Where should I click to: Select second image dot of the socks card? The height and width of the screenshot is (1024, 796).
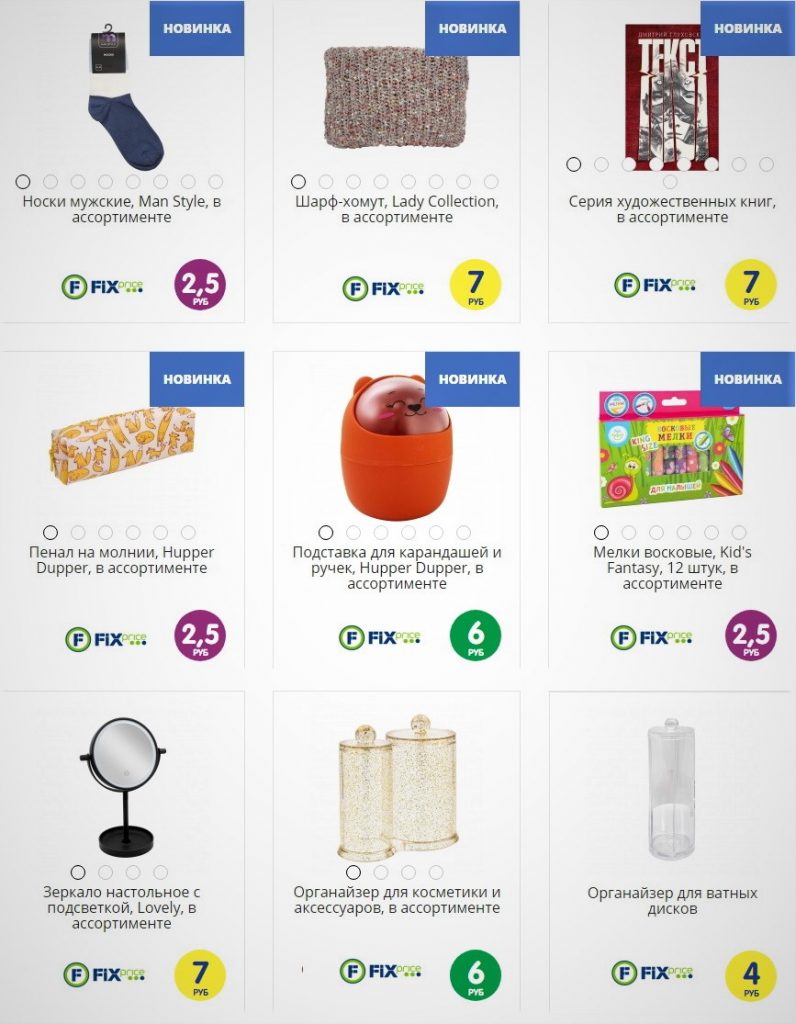50,182
